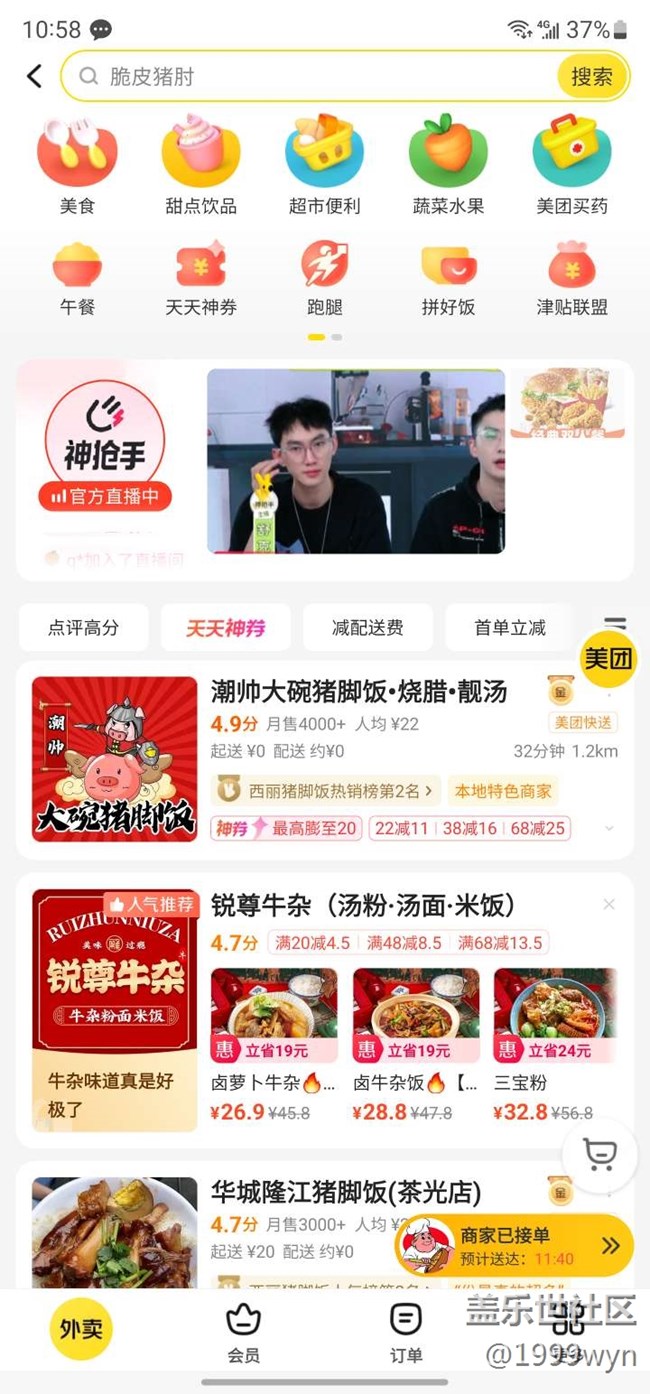Tap the 脆皮猪肘 search field
Screen dimensions: 650x1394
click(310, 76)
